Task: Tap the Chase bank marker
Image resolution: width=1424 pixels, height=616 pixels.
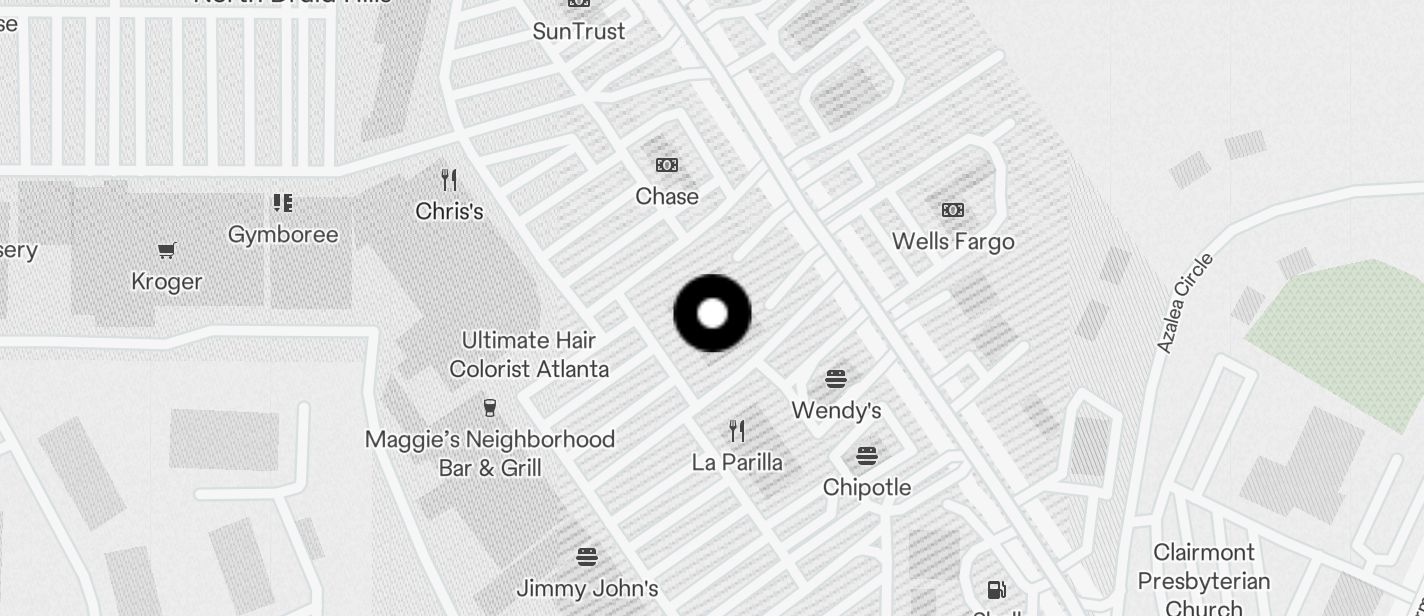Action: click(667, 166)
